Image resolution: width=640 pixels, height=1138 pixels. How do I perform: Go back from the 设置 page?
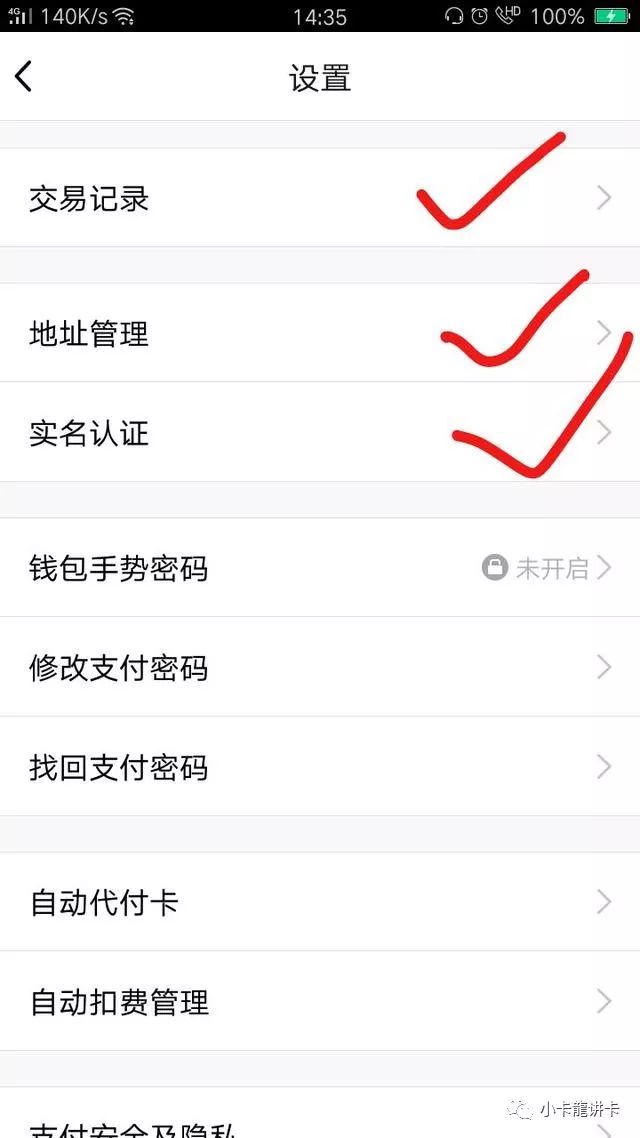coord(24,77)
